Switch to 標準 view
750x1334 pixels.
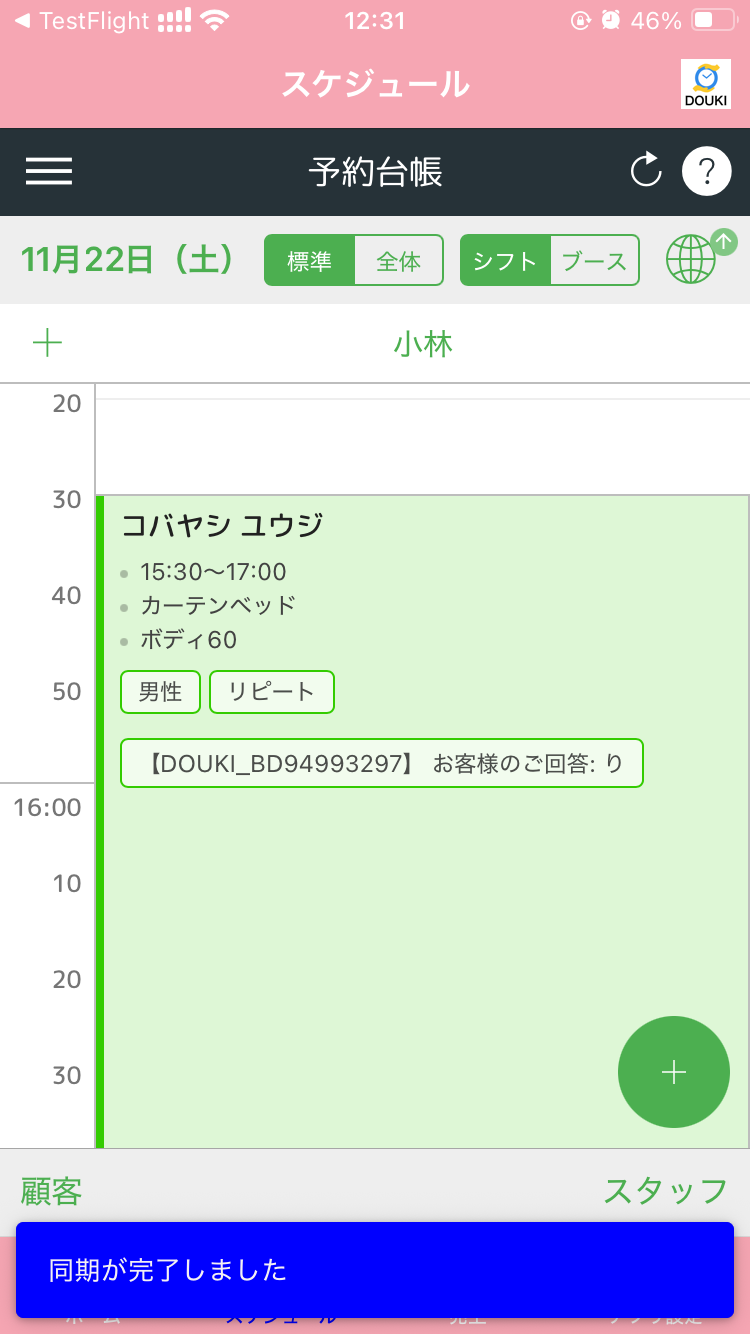310,261
